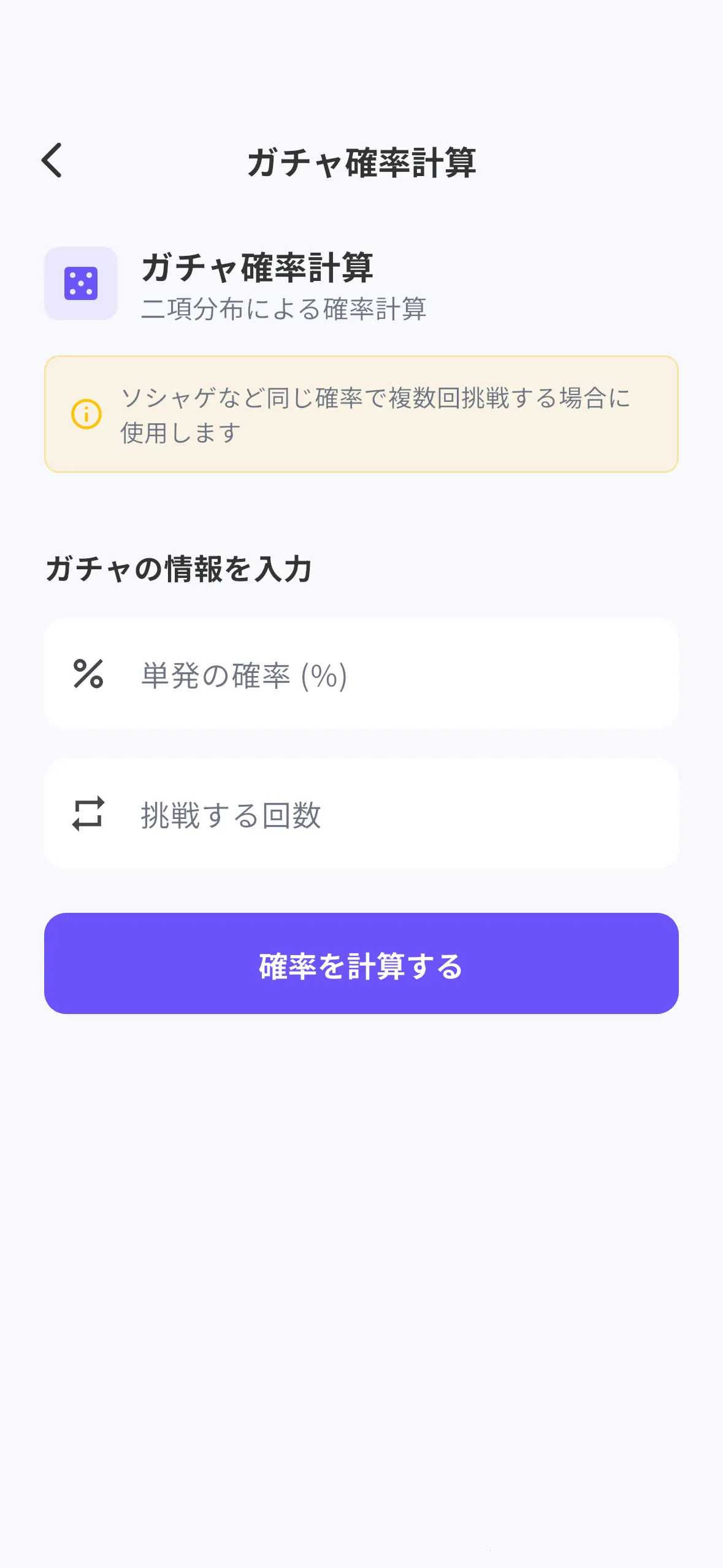Select the percent (%) icon in the first field
This screenshot has height=1568, width=723.
90,674
